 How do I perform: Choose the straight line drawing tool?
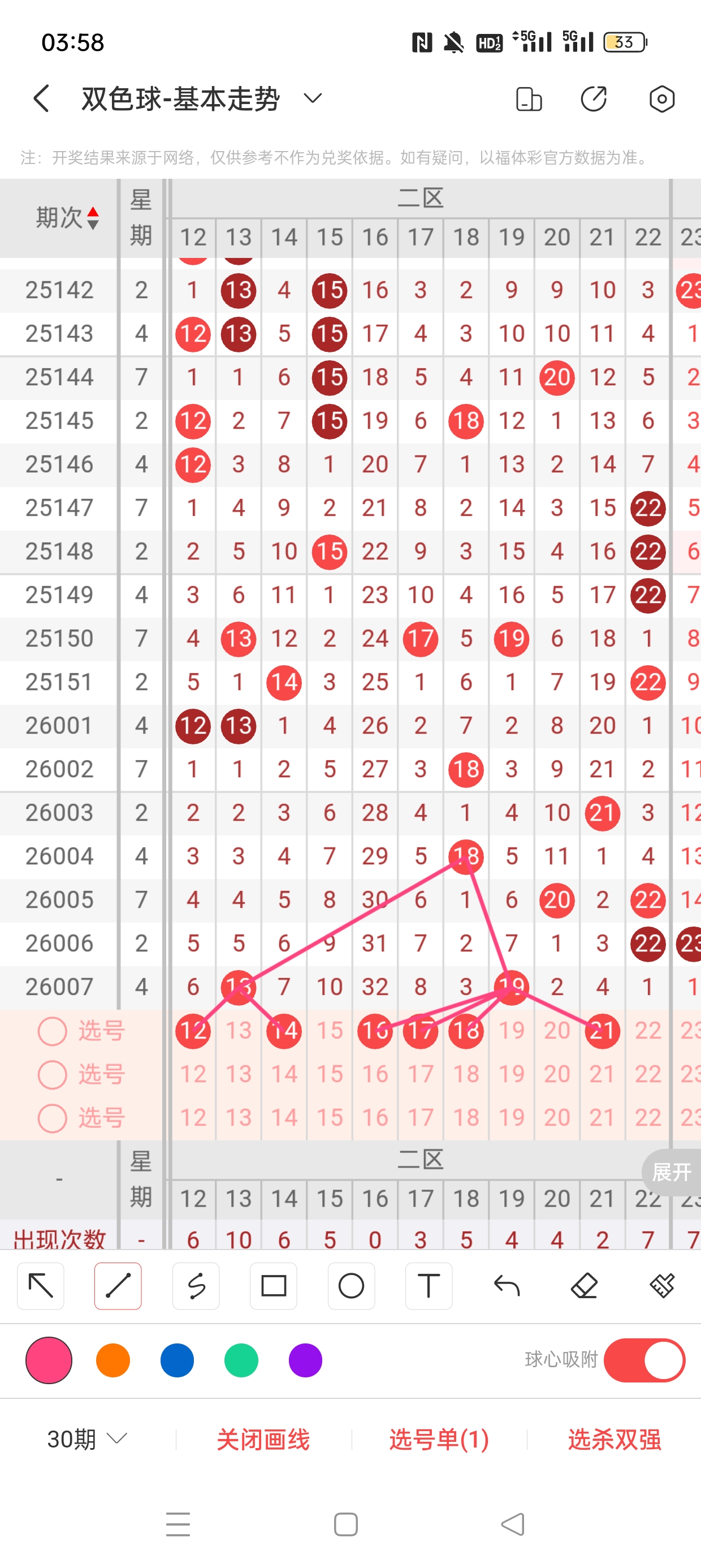click(x=118, y=1286)
